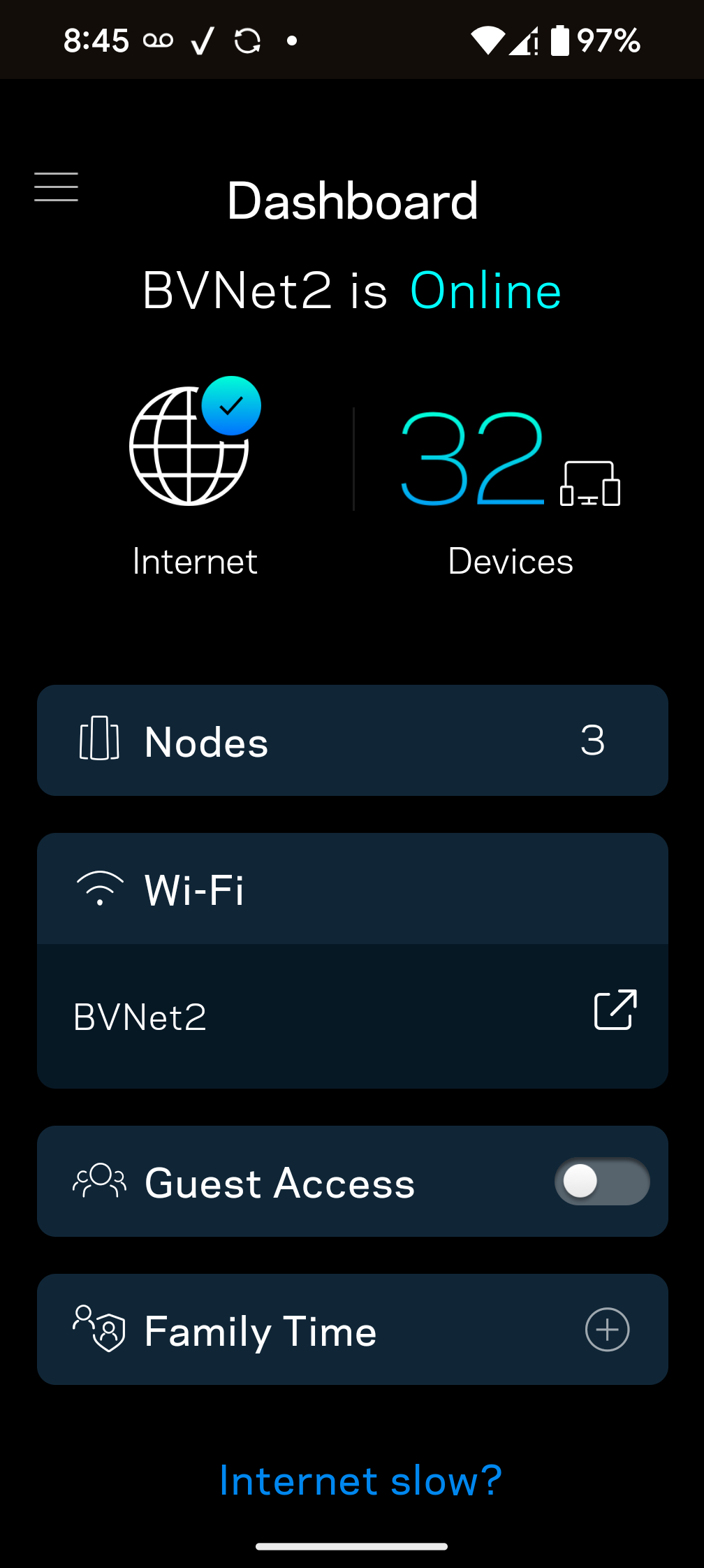View the 32 connected devices
Screen dimensions: 704x1568
coord(511,458)
